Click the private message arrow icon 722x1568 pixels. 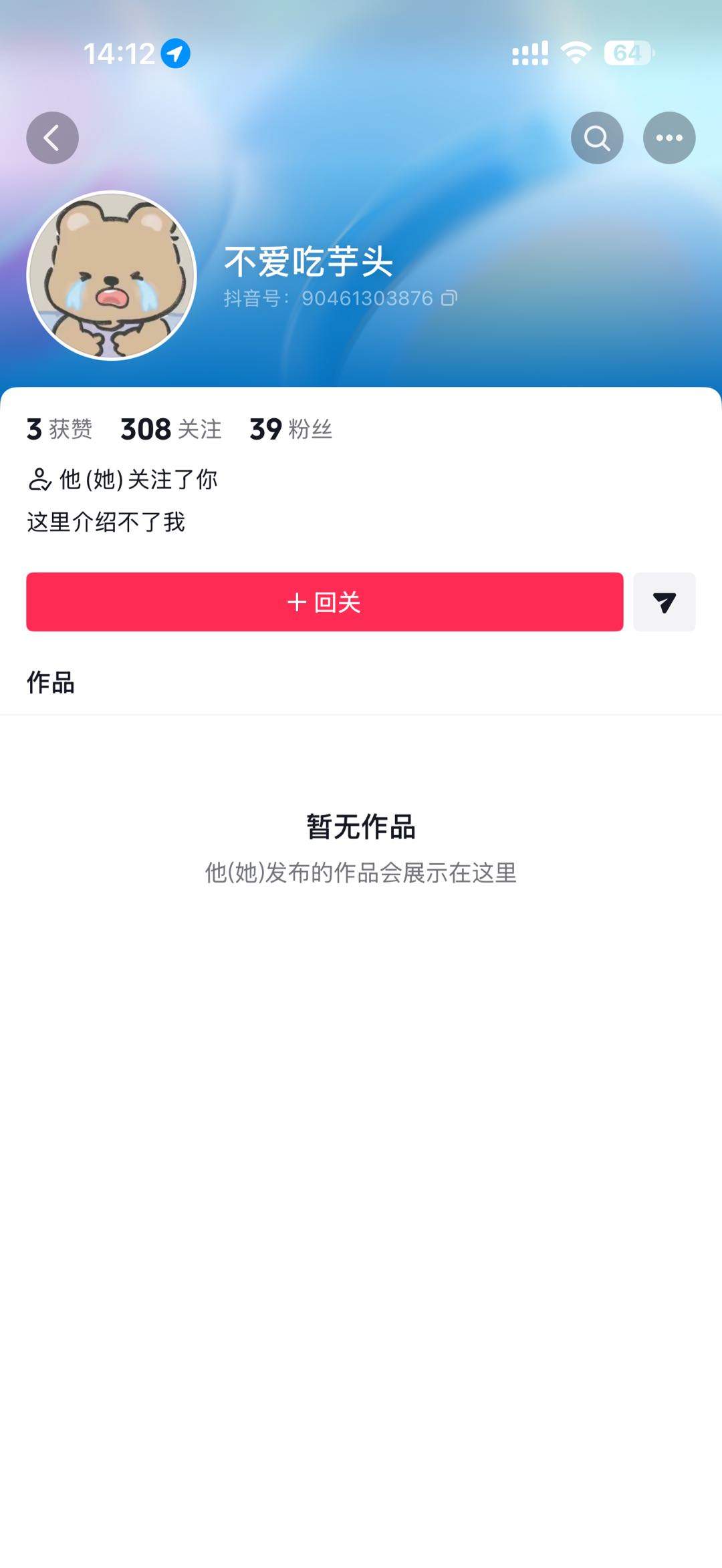point(665,602)
